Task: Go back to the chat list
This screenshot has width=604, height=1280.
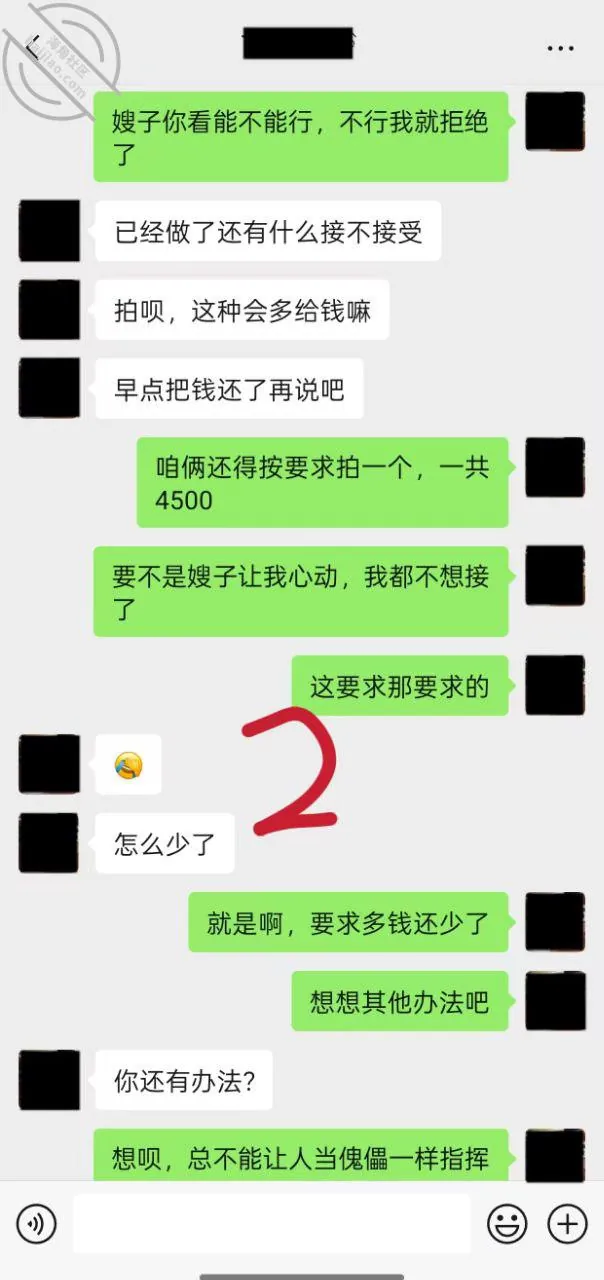Action: pos(33,47)
